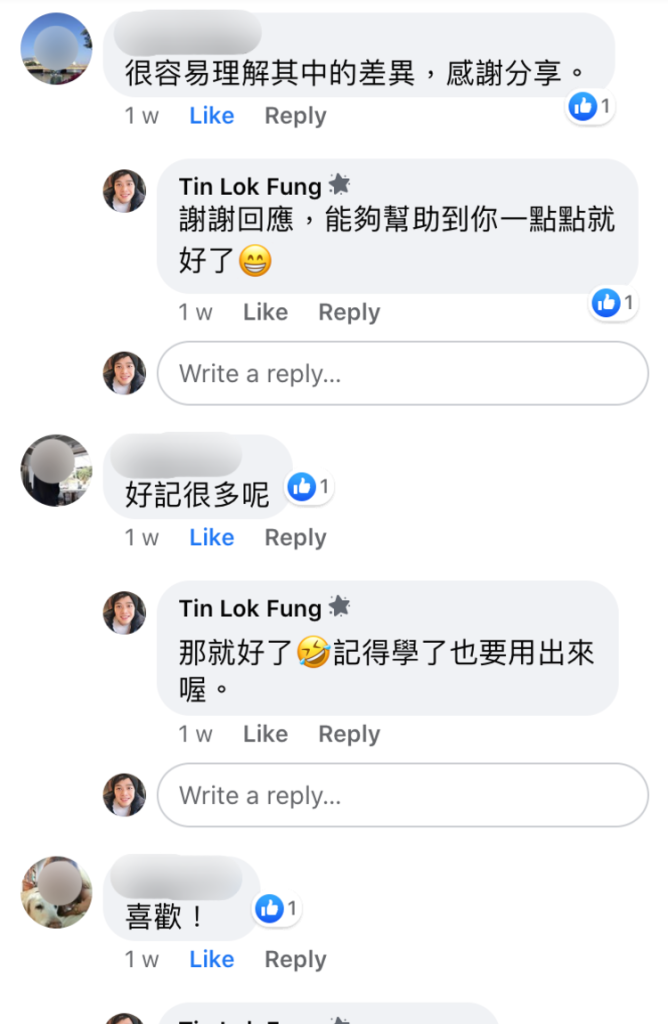Open reply field below the 謝謝回應 comment
The height and width of the screenshot is (1024, 668).
point(402,374)
